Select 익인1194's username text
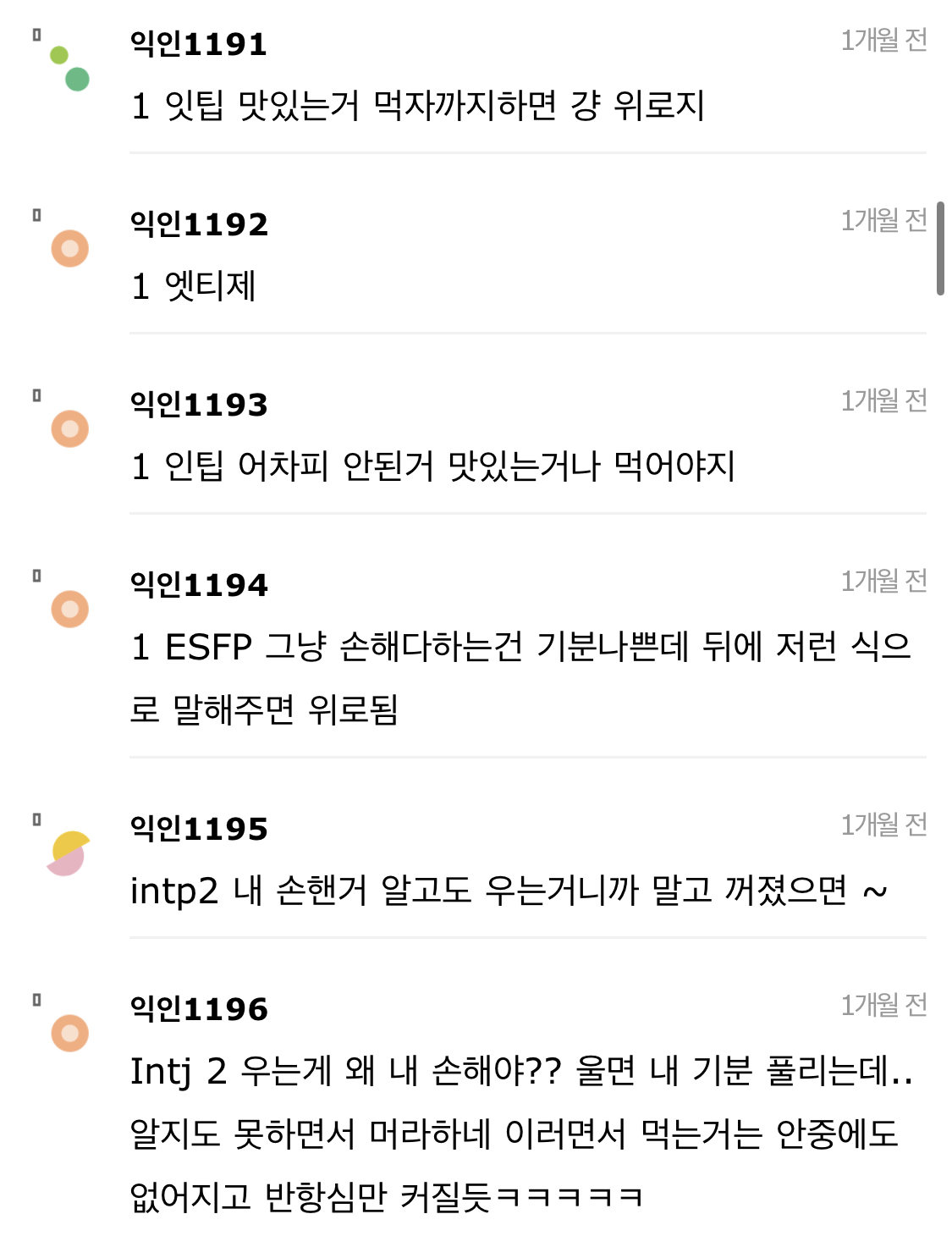Screen dimensions: 952x1236 (x=199, y=582)
